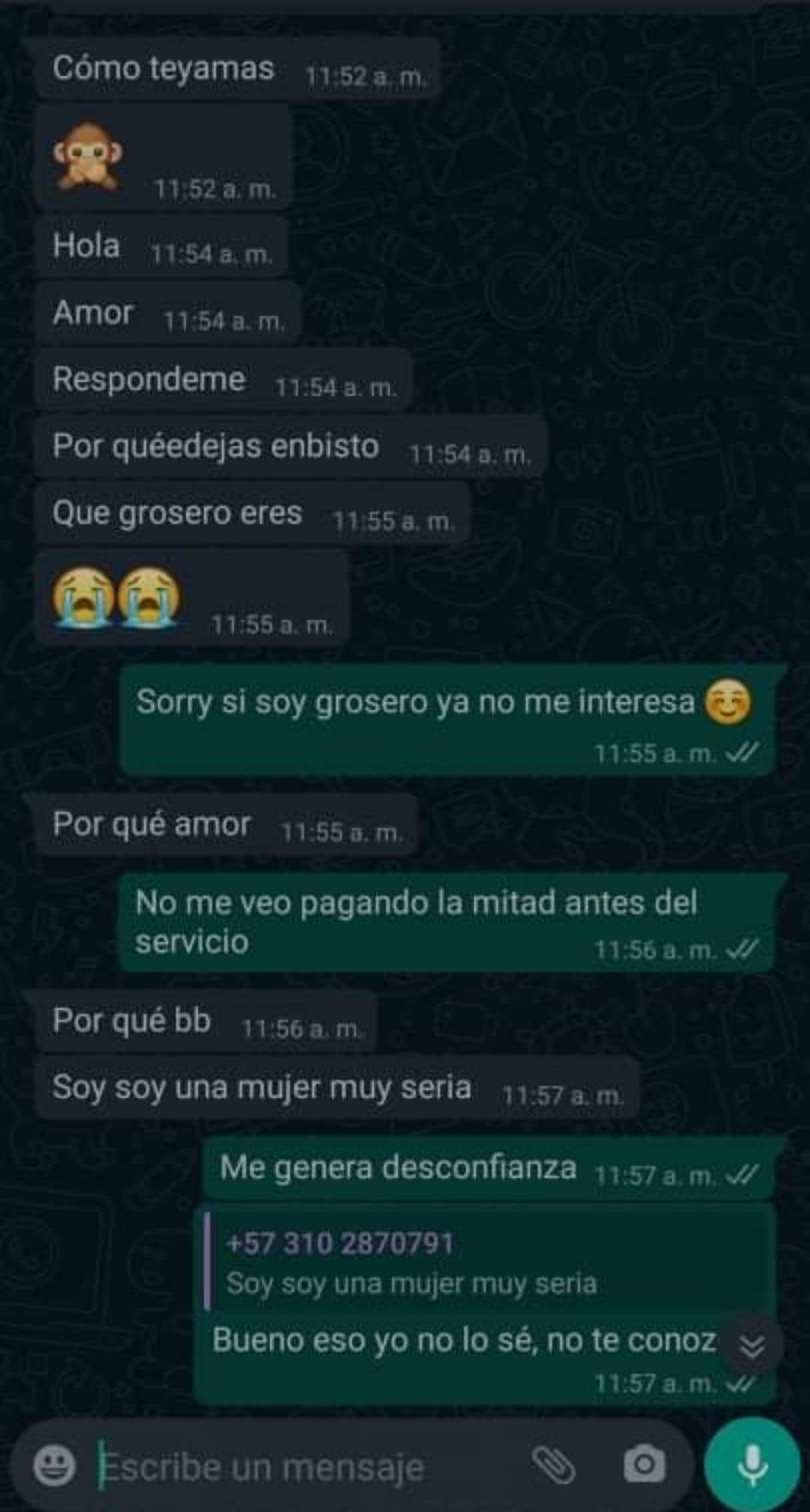The height and width of the screenshot is (1512, 810).
Task: Open the emoji picker
Action: point(55,1465)
